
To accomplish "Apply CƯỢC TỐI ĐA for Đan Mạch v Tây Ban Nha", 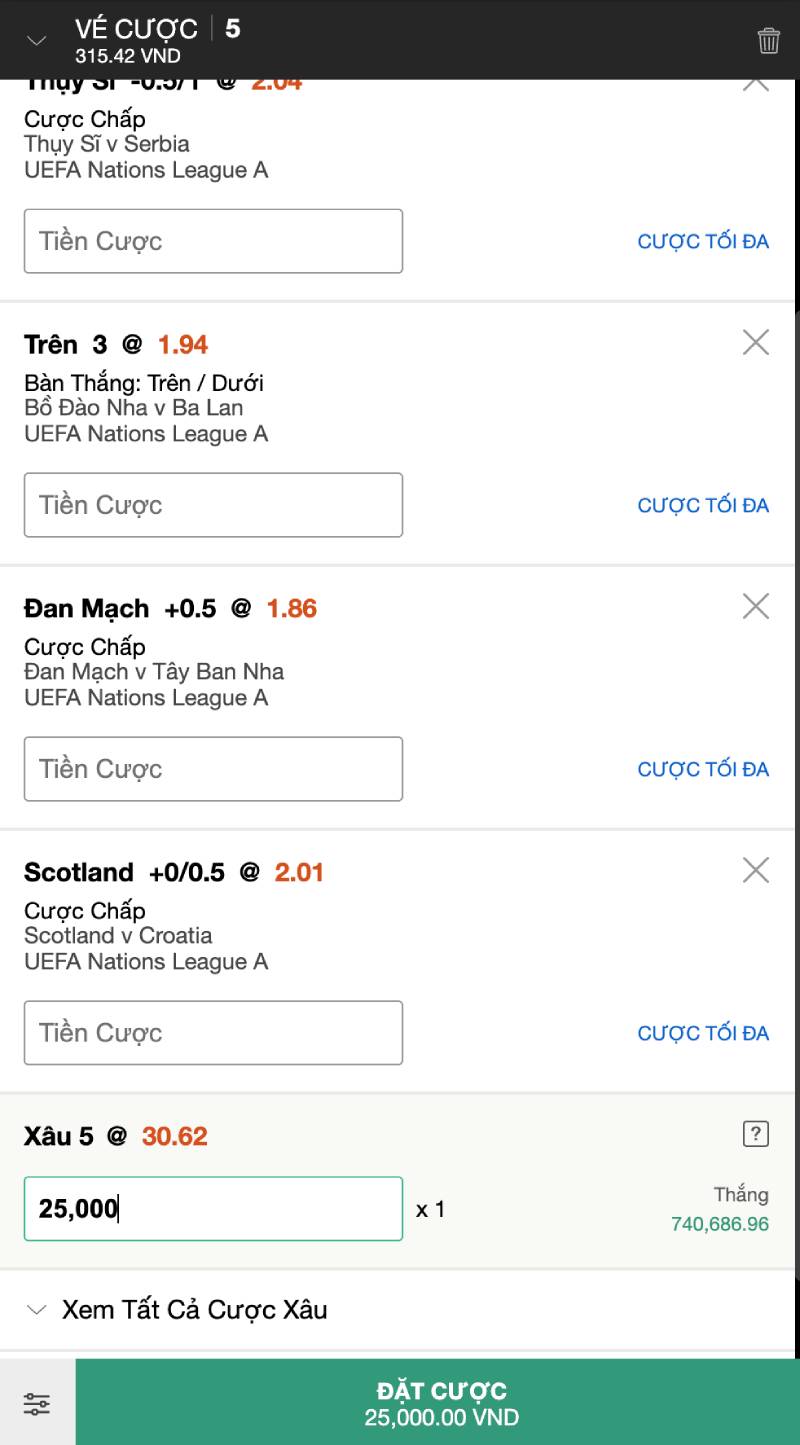I will (703, 769).
